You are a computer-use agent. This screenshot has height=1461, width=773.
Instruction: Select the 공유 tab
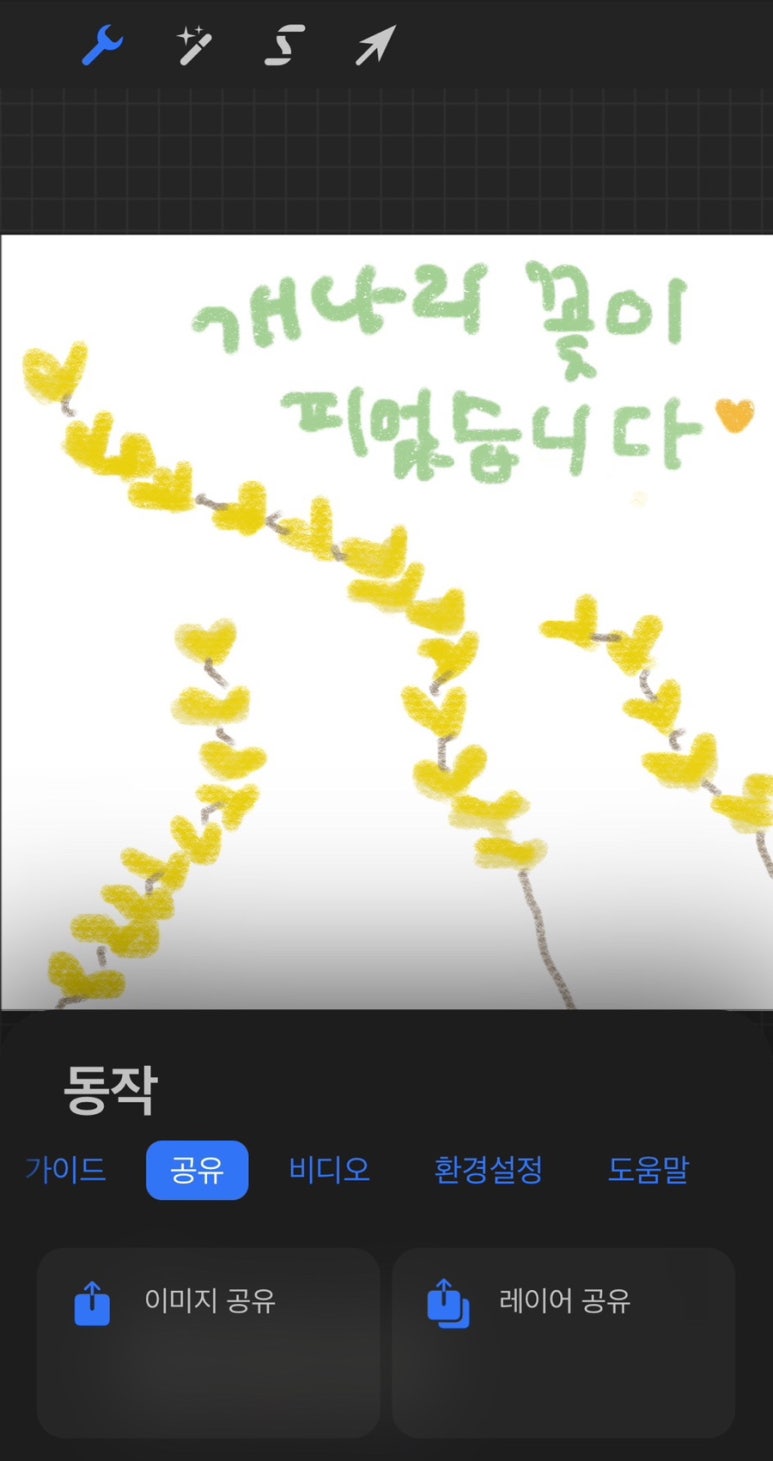point(197,1169)
